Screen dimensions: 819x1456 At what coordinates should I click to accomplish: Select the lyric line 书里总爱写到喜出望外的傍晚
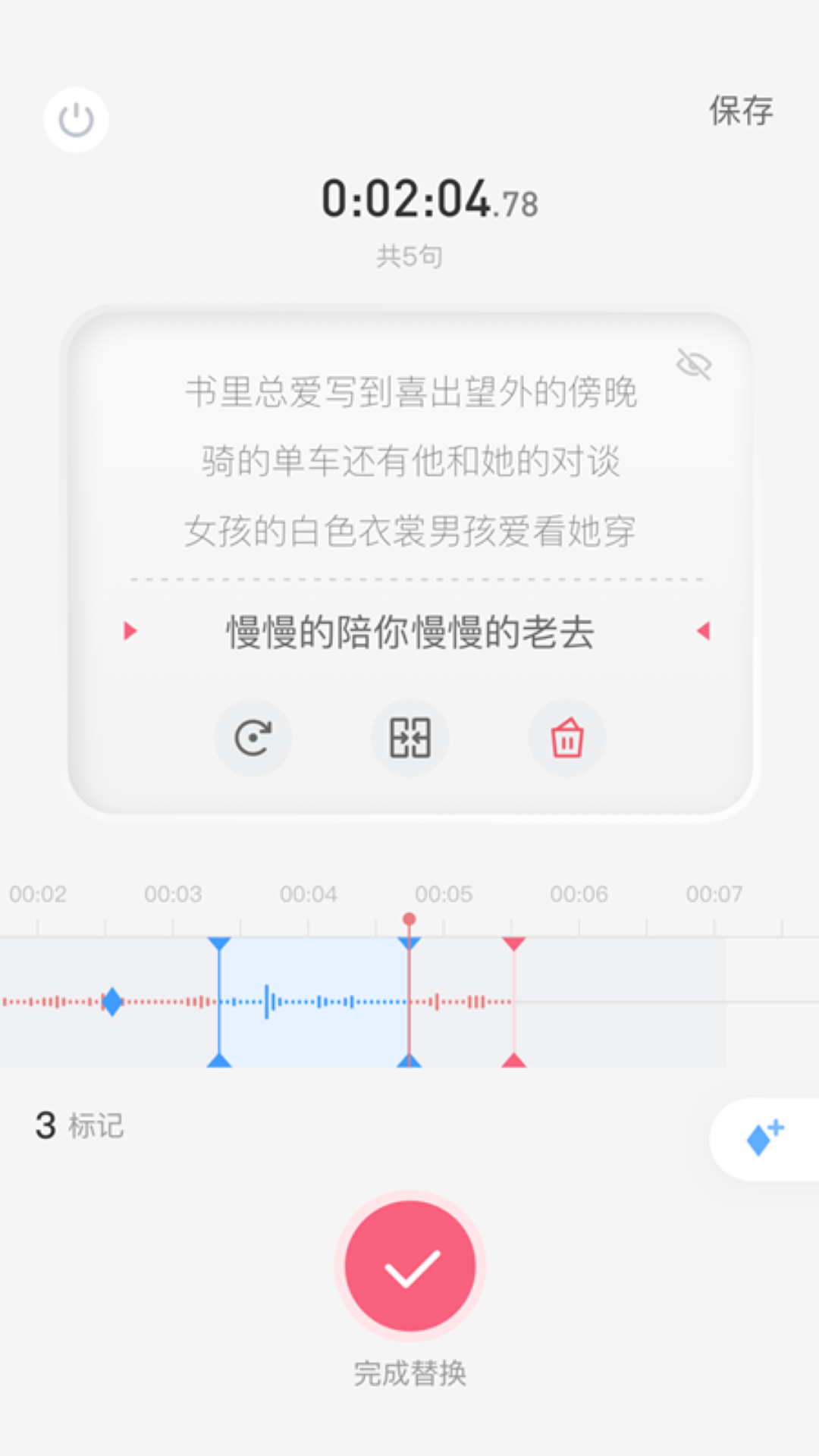point(410,392)
